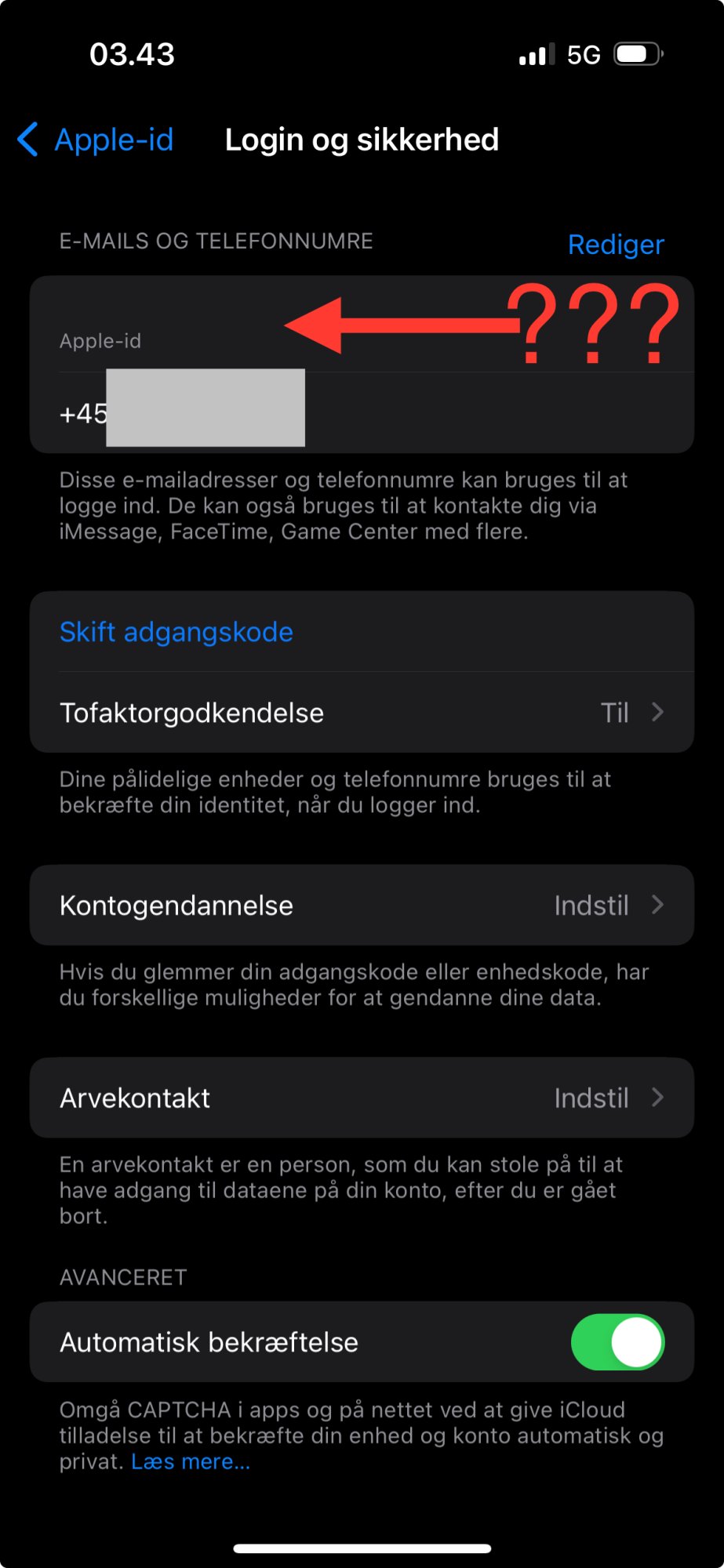This screenshot has height=1568, width=724.
Task: Disable Automatisk bekræftelse
Action: tap(617, 1342)
